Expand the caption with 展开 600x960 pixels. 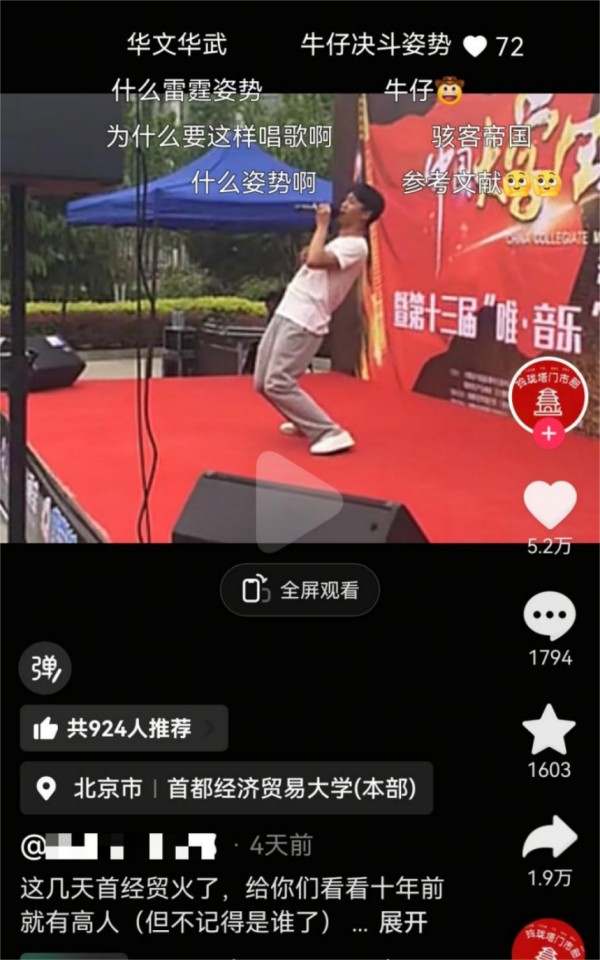(x=402, y=922)
